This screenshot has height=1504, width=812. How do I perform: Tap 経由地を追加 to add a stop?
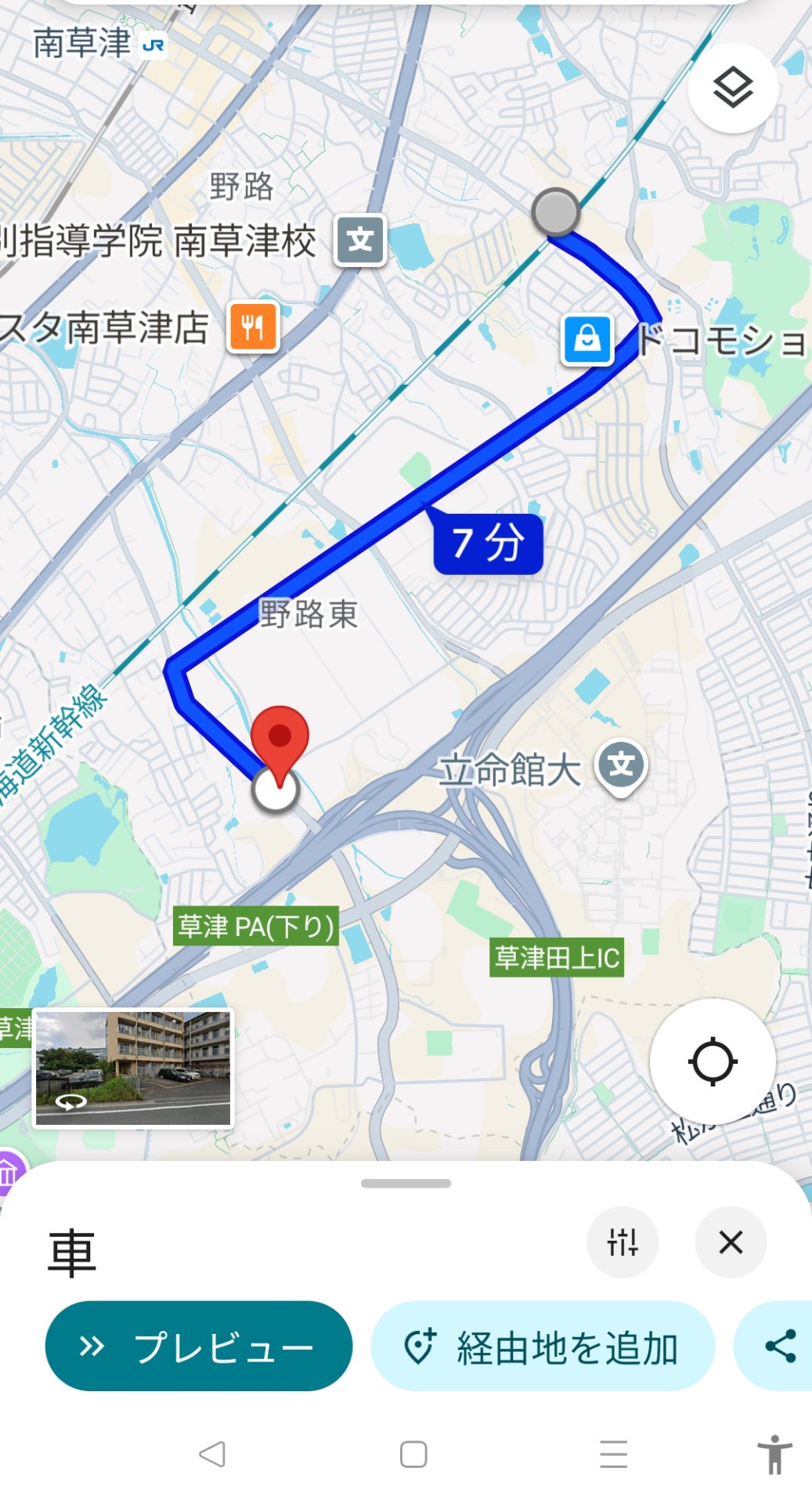542,1346
